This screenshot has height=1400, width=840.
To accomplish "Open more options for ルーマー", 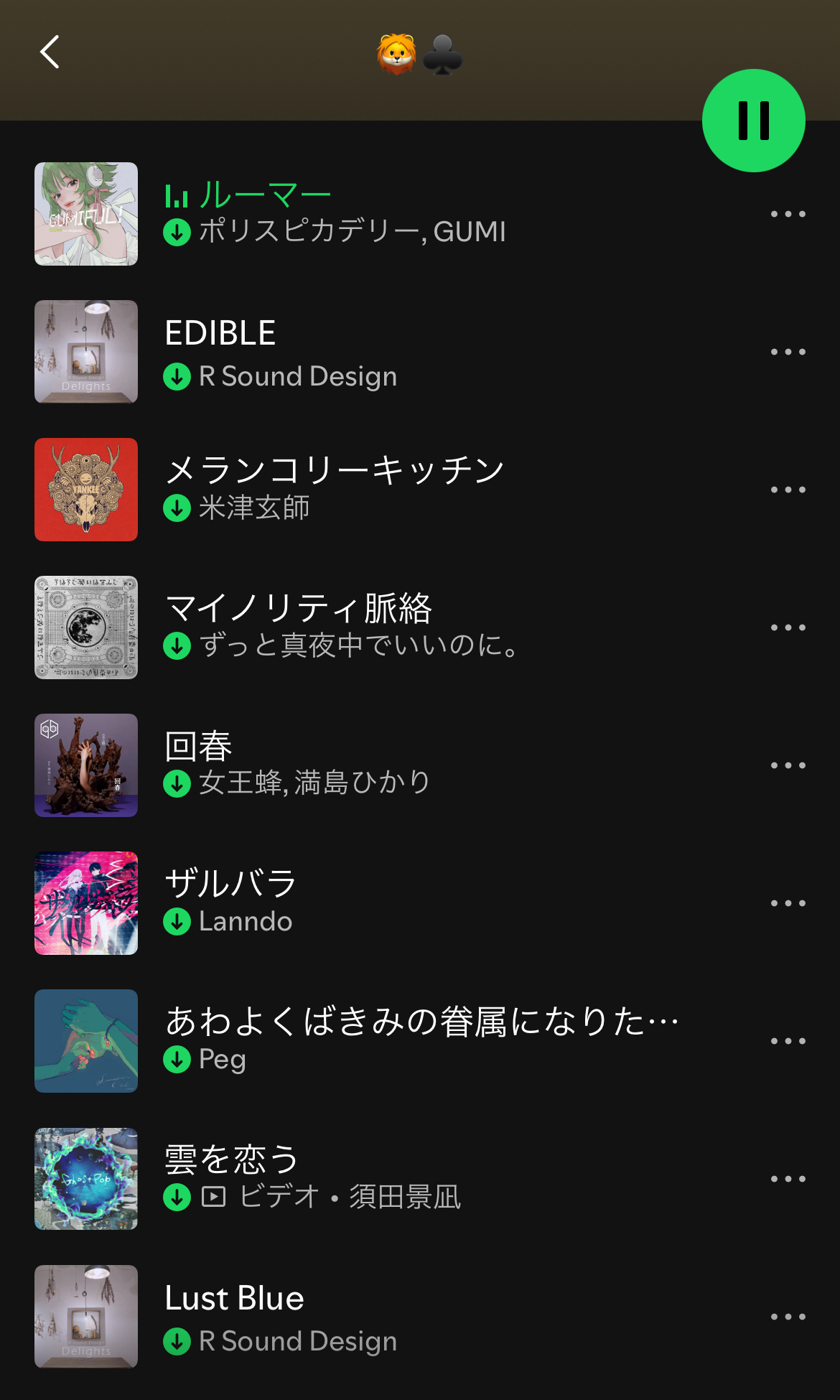I will (x=788, y=214).
